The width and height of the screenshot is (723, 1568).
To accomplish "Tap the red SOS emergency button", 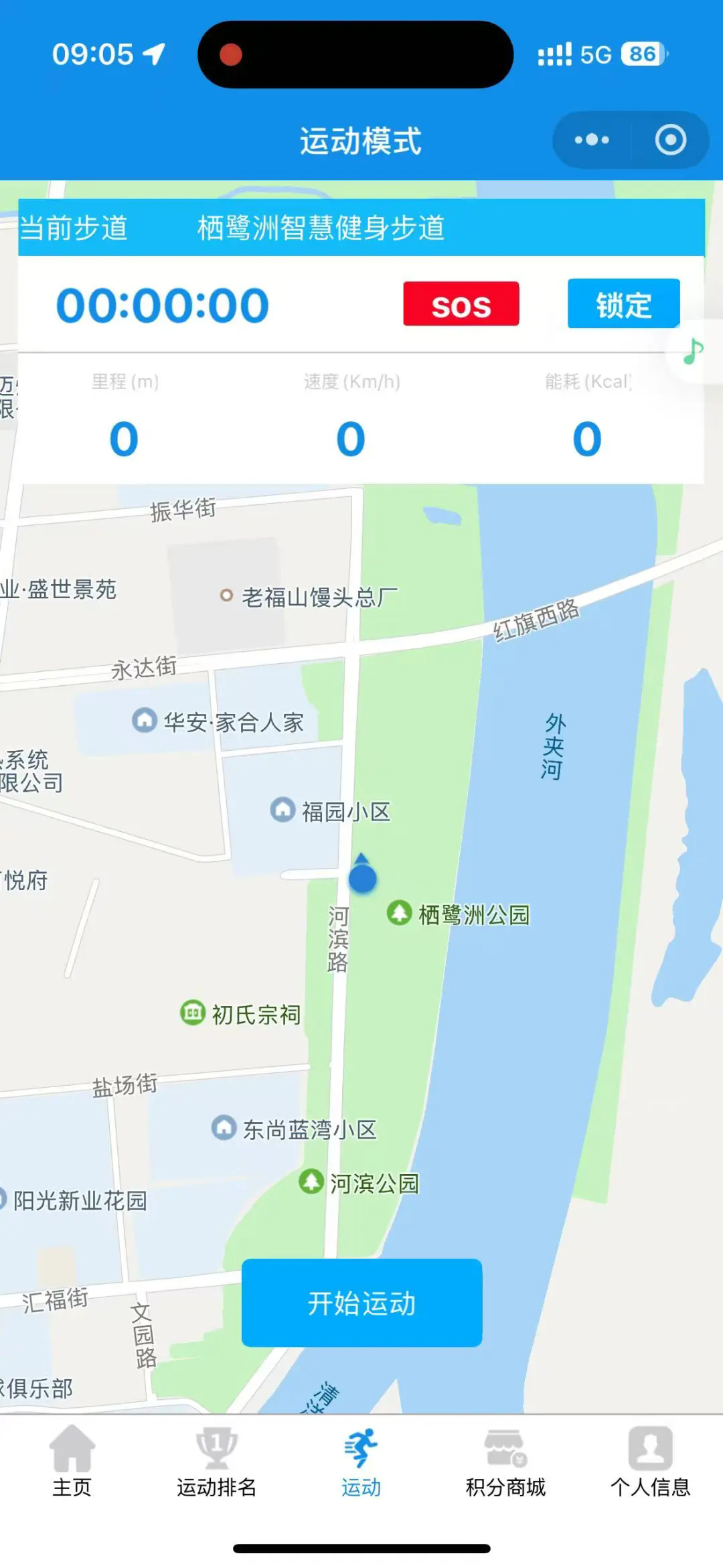I will [461, 304].
